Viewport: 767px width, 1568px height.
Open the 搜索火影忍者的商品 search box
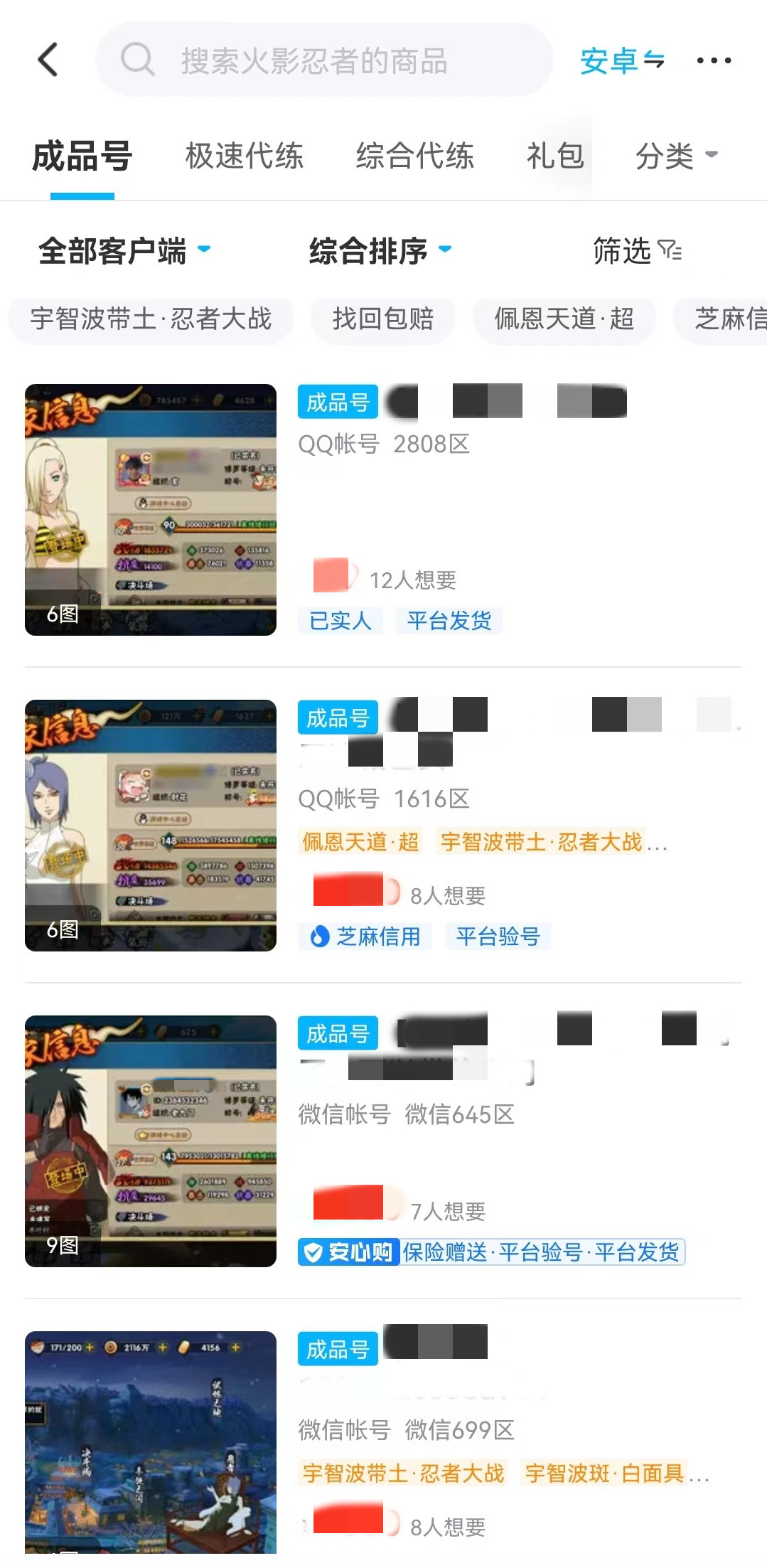click(x=323, y=60)
